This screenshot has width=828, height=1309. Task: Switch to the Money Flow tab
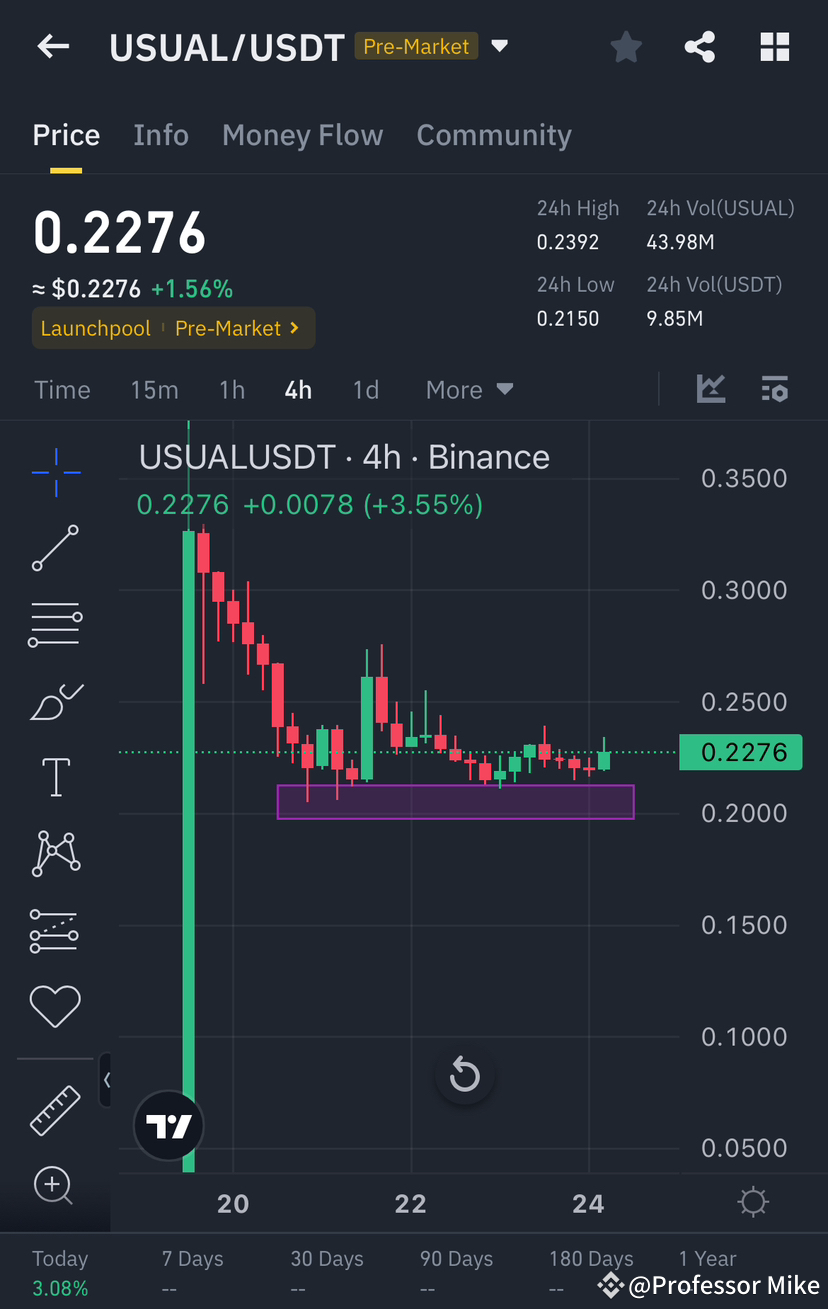coord(303,134)
